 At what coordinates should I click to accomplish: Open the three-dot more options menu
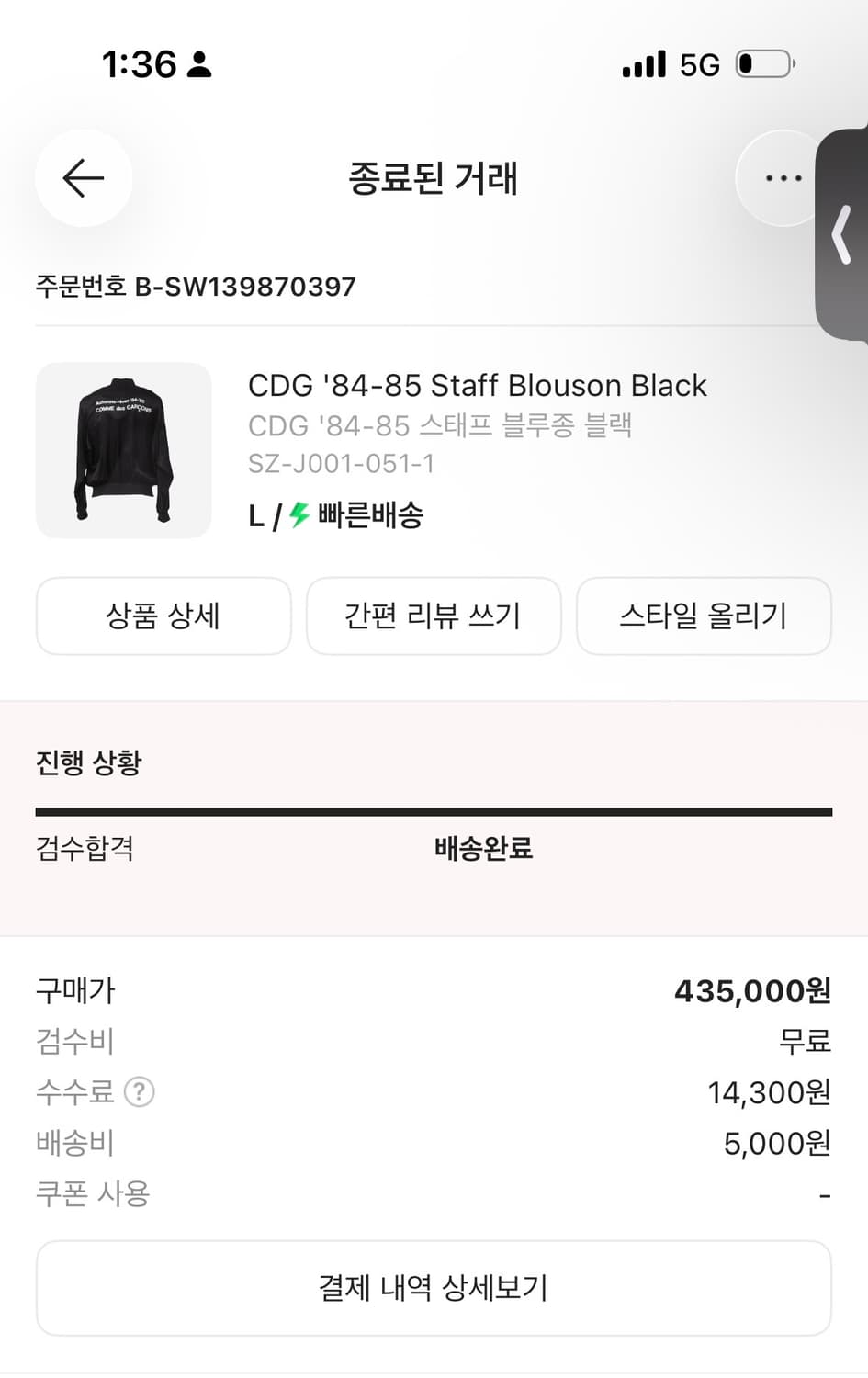point(782,177)
